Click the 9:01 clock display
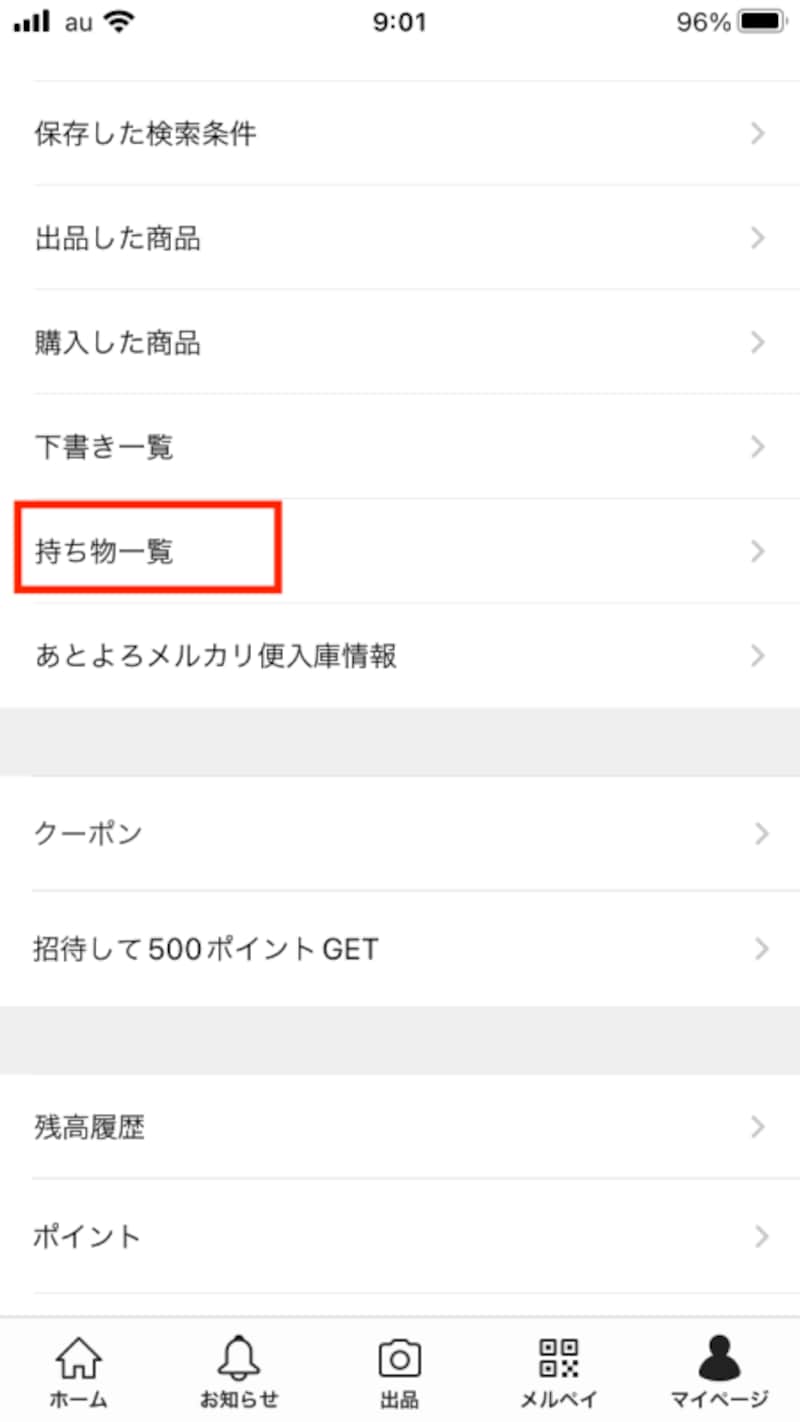The image size is (800, 1422). pos(401,22)
